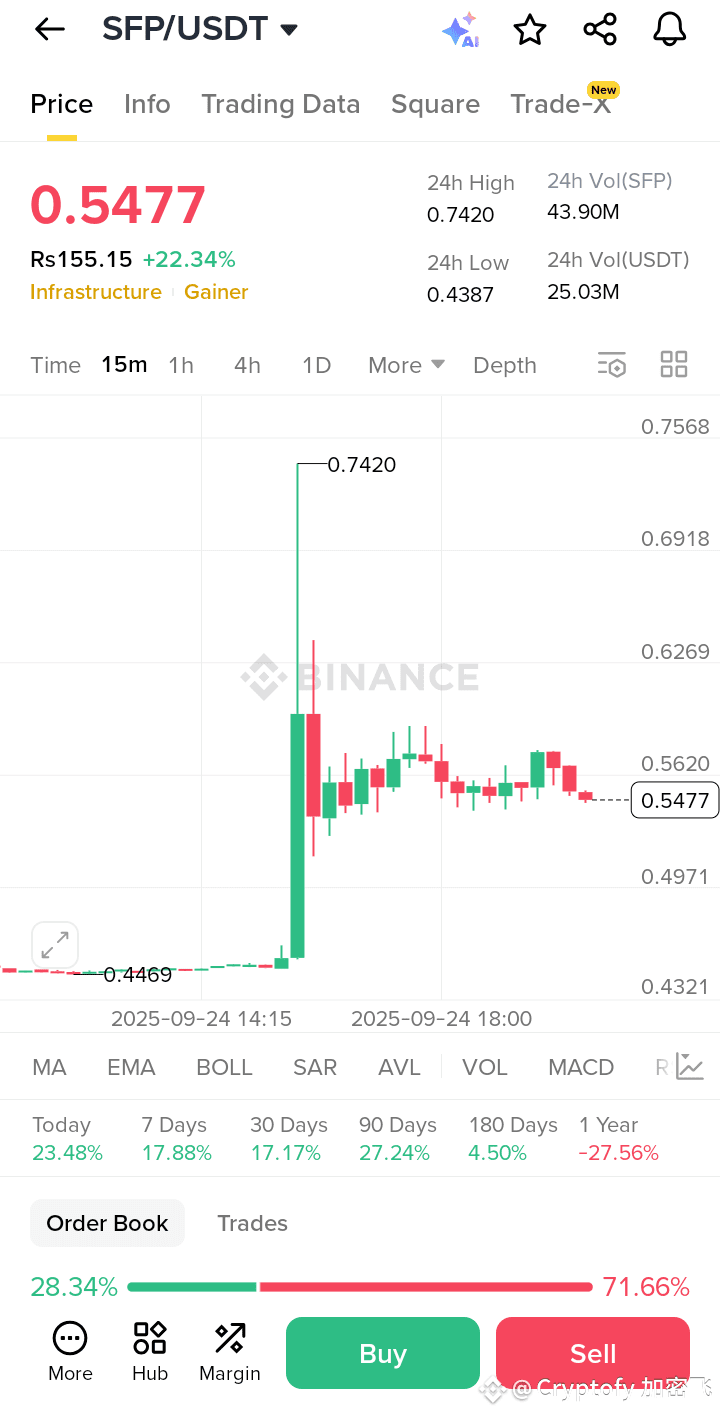
Task: Open the SFP/USDT pair dropdown
Action: 200,29
